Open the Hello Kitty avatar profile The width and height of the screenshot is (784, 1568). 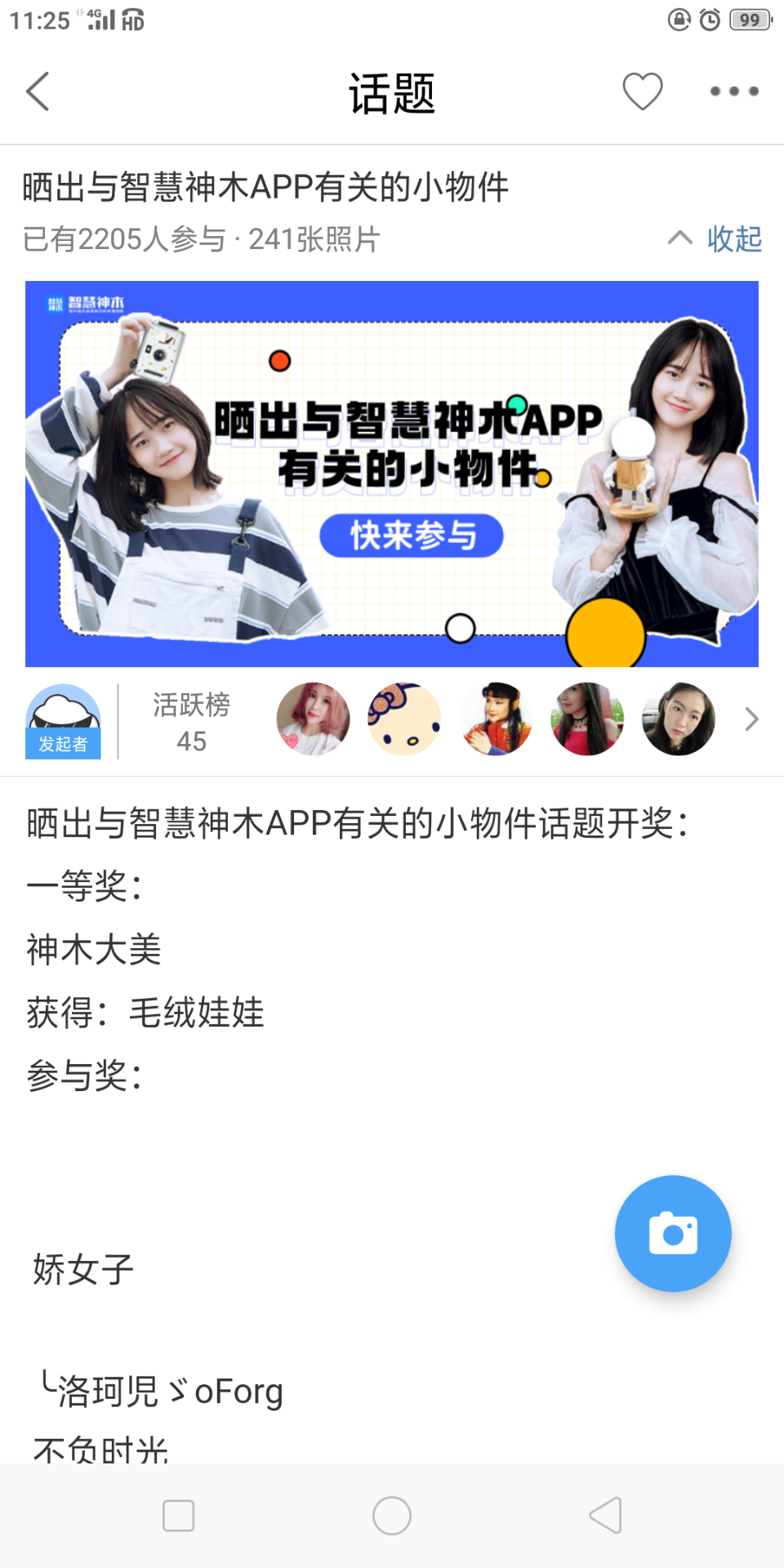click(x=404, y=719)
